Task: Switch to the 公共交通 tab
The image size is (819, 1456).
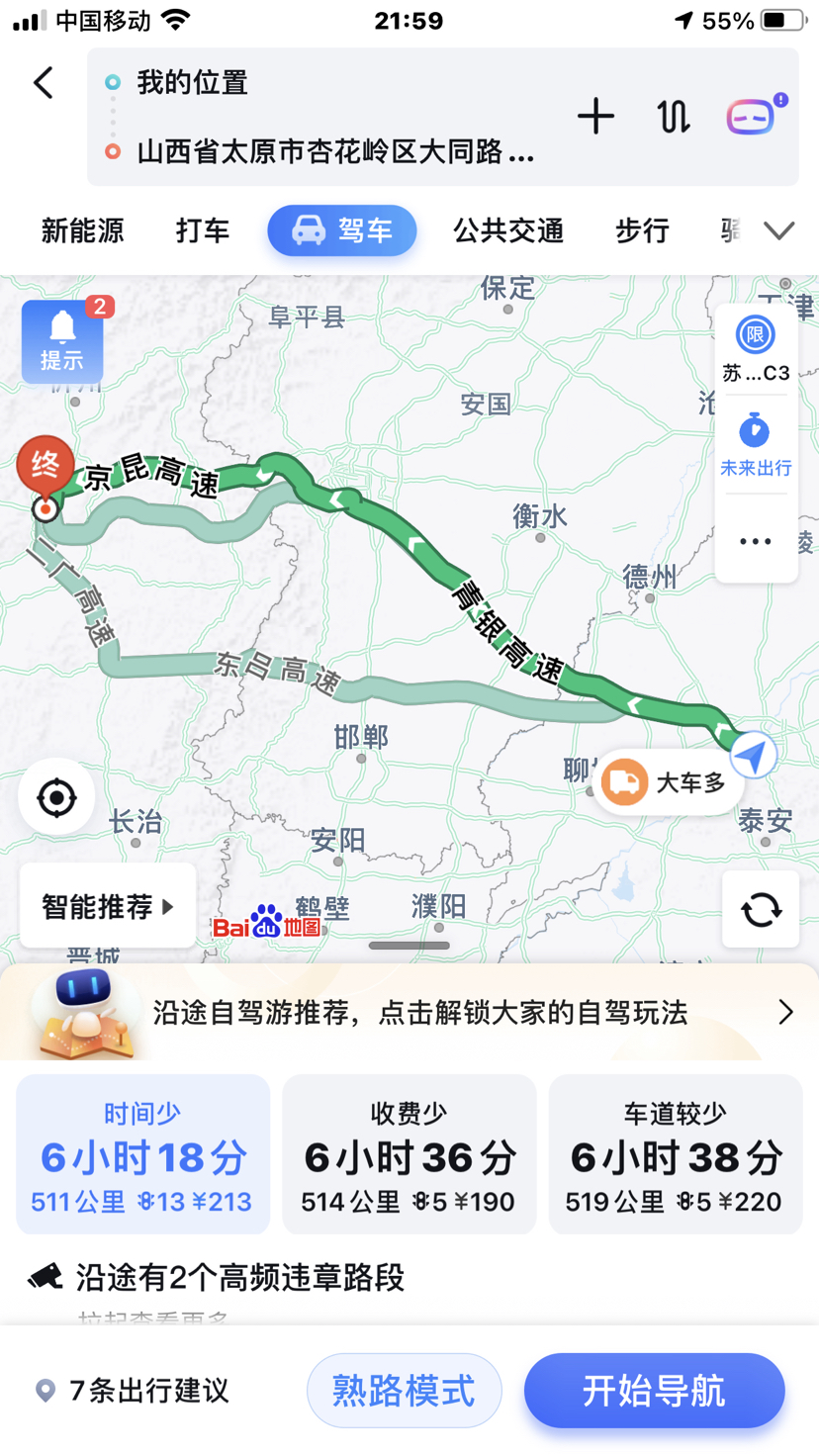Action: pos(508,231)
